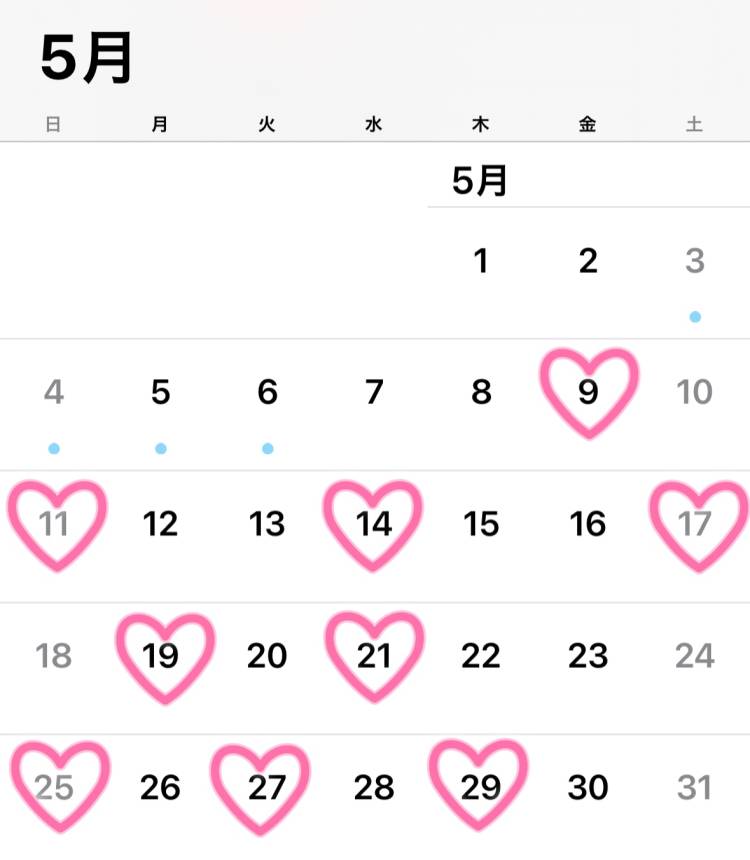Screen dimensions: 750x860
Task: Select May 21
Action: pyautogui.click(x=374, y=656)
